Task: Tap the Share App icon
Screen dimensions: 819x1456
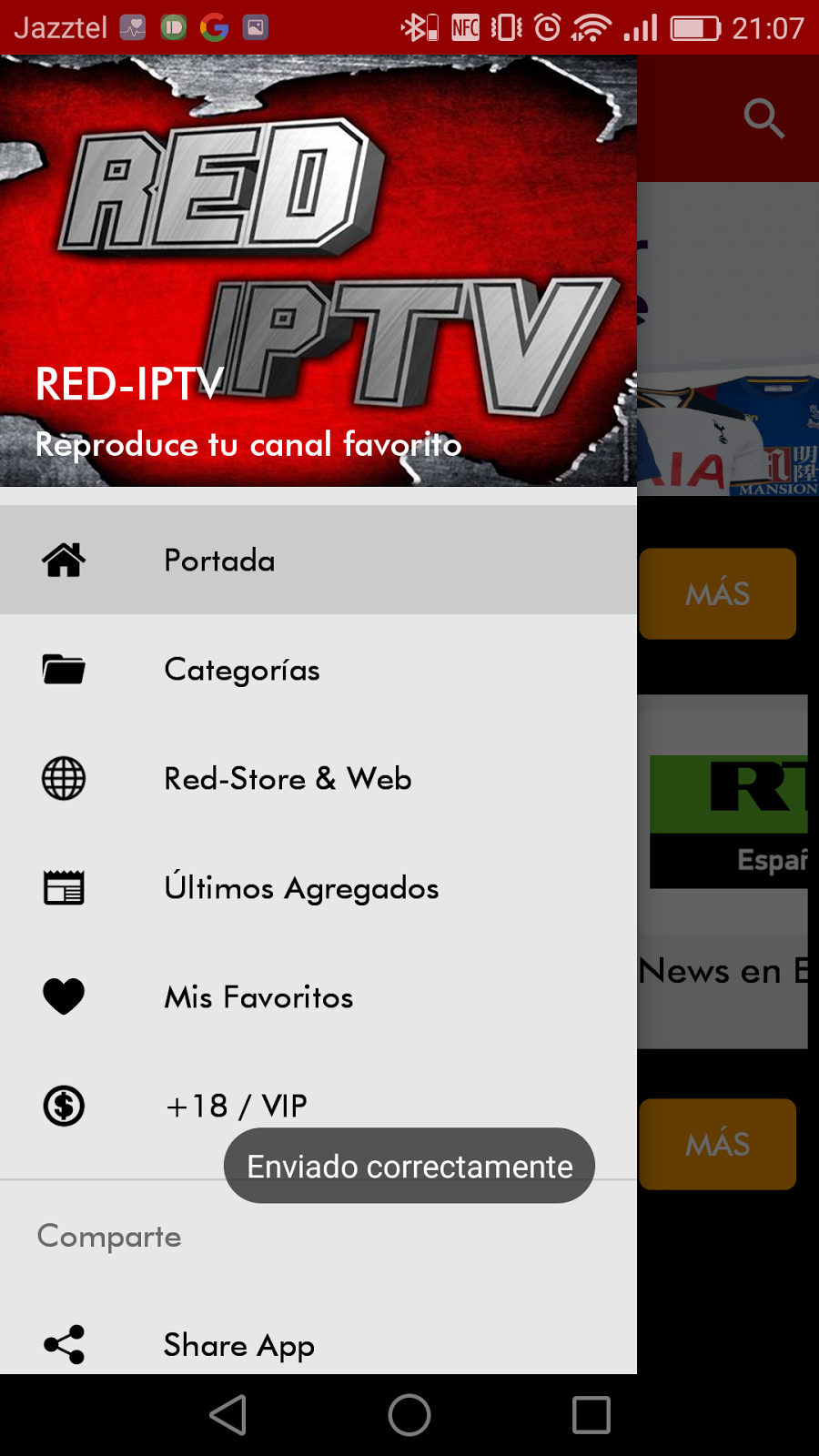Action: 63,1345
